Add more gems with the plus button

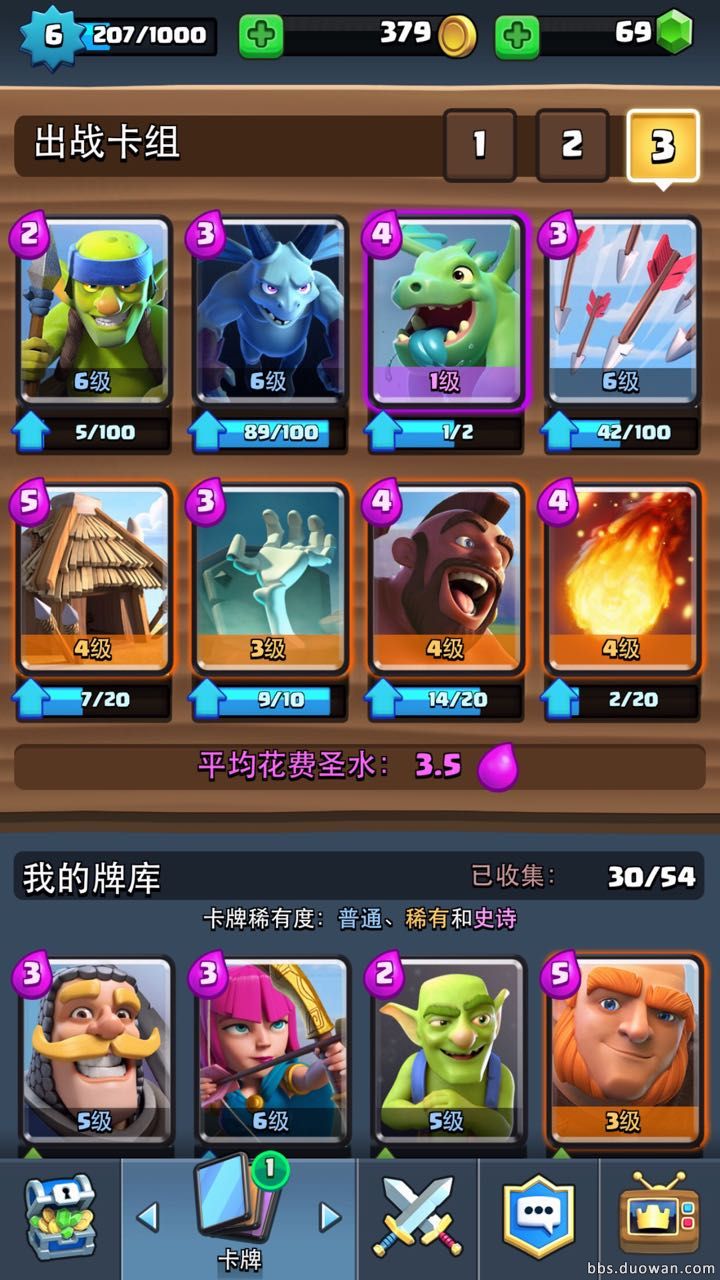[517, 37]
